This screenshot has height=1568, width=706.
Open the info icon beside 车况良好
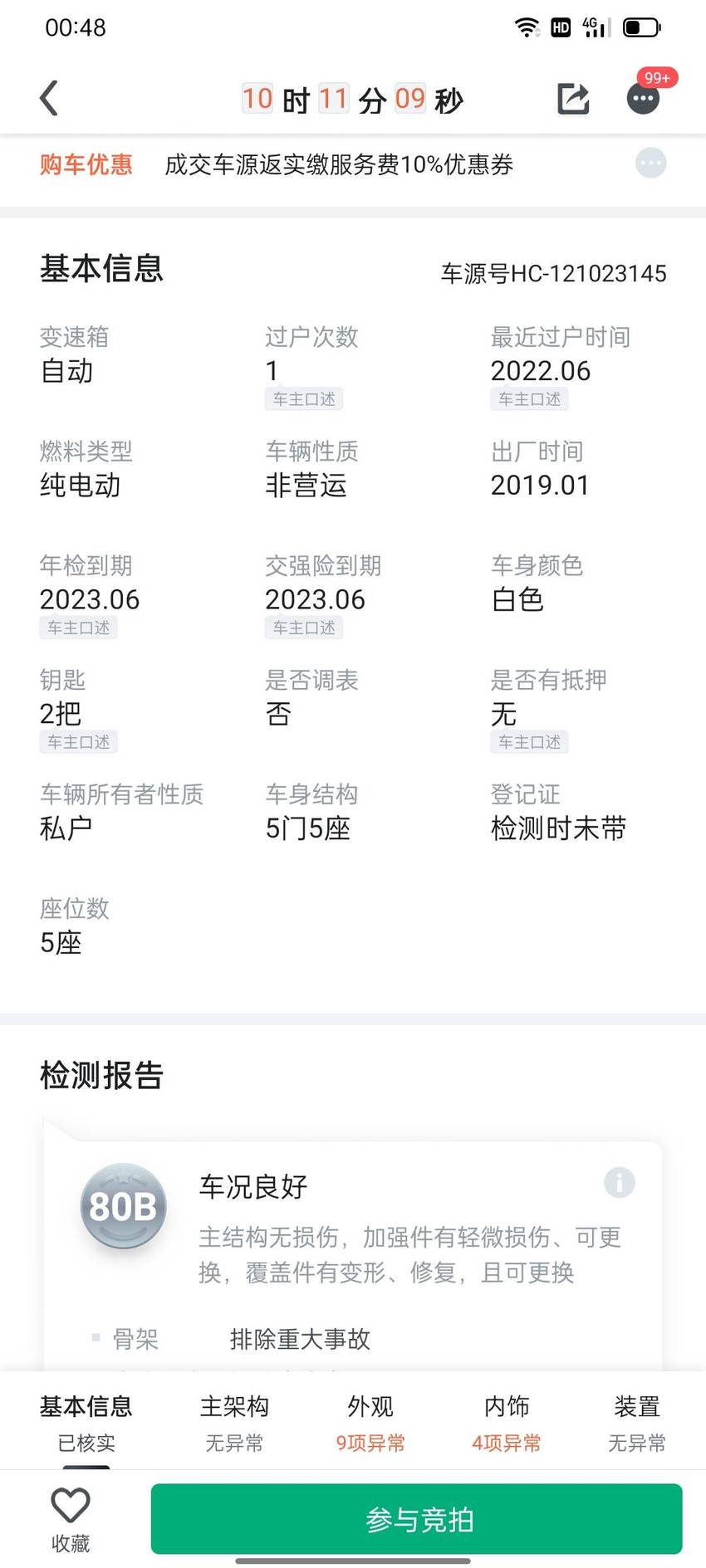click(620, 1182)
